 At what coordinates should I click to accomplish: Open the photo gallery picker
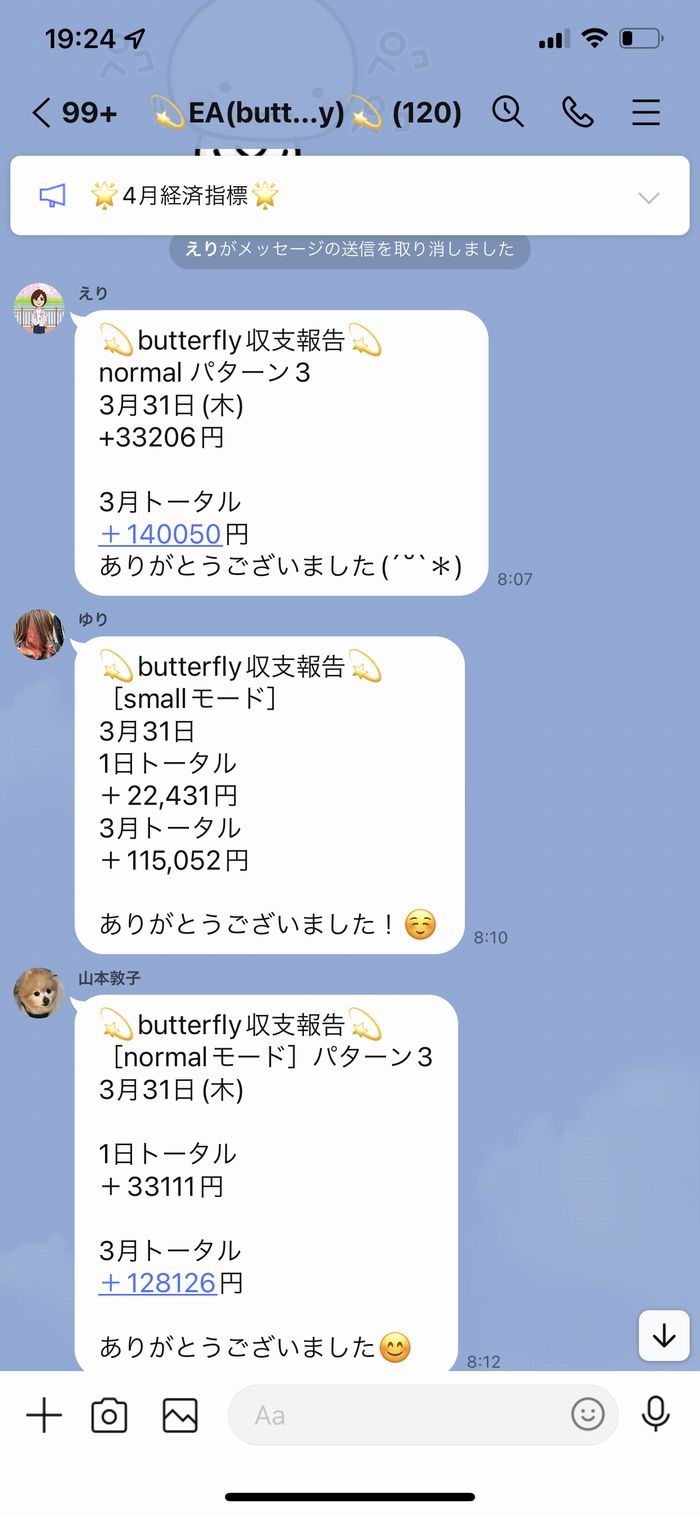point(180,1415)
